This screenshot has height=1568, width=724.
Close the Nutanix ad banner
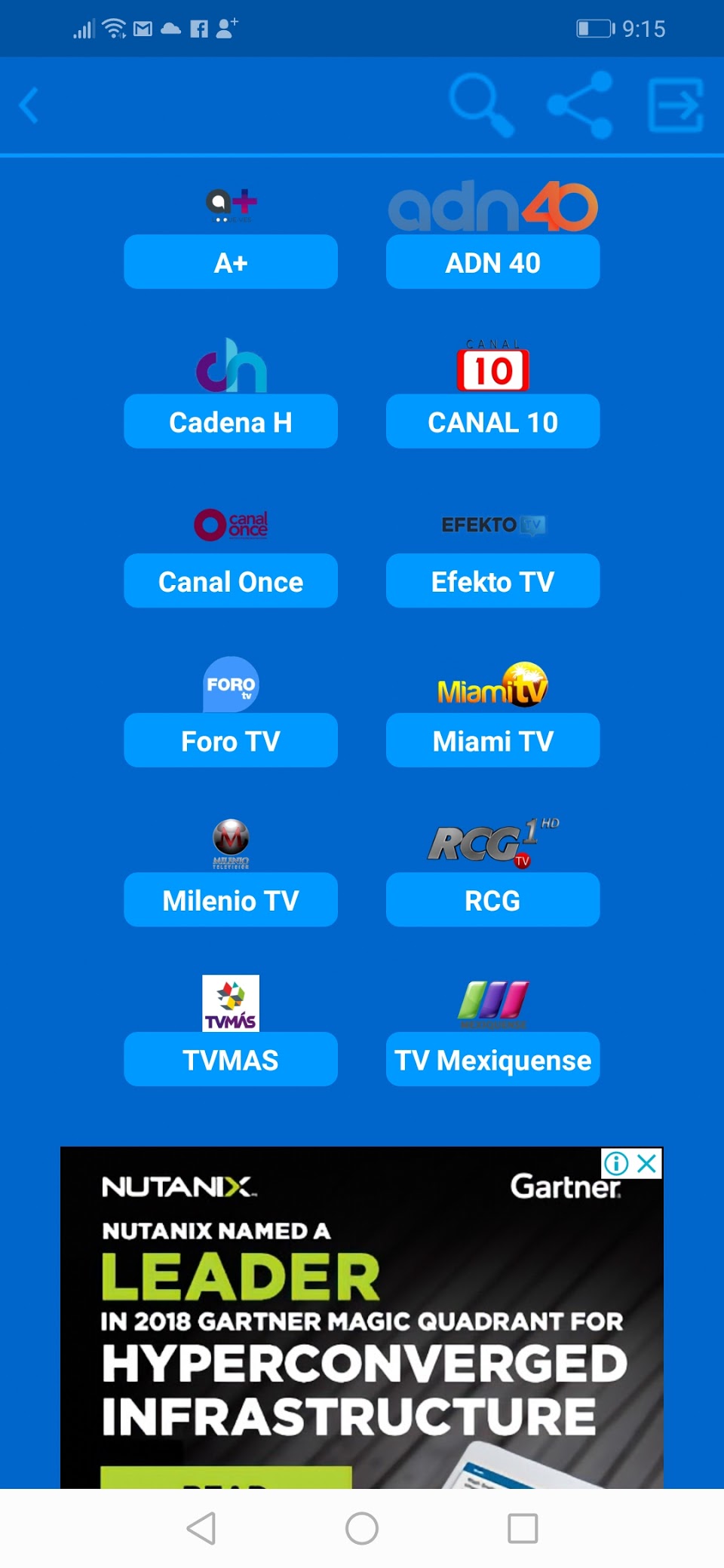[x=647, y=1163]
